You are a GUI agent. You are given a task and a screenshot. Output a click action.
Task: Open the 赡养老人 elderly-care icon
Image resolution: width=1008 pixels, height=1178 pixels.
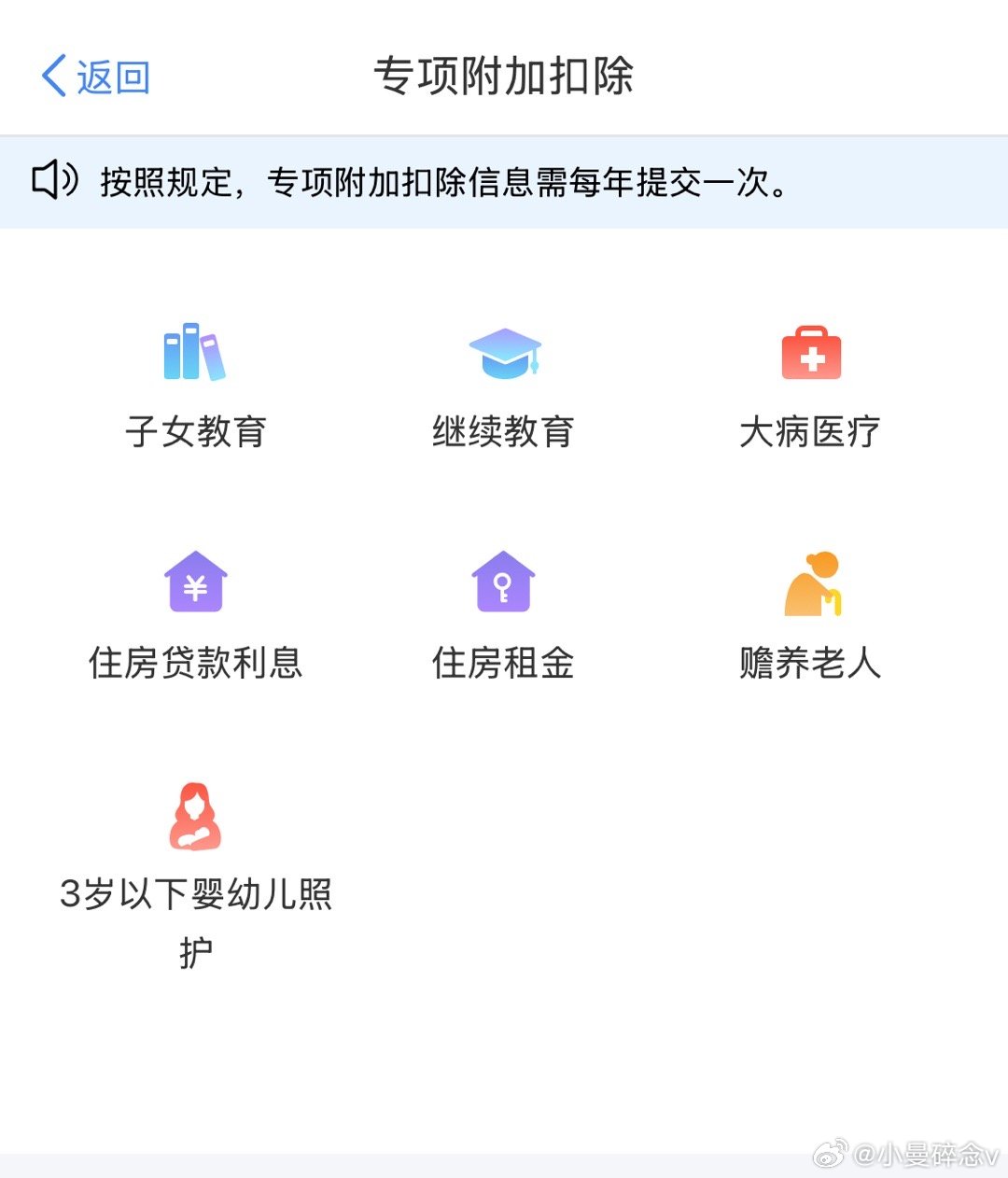click(812, 583)
